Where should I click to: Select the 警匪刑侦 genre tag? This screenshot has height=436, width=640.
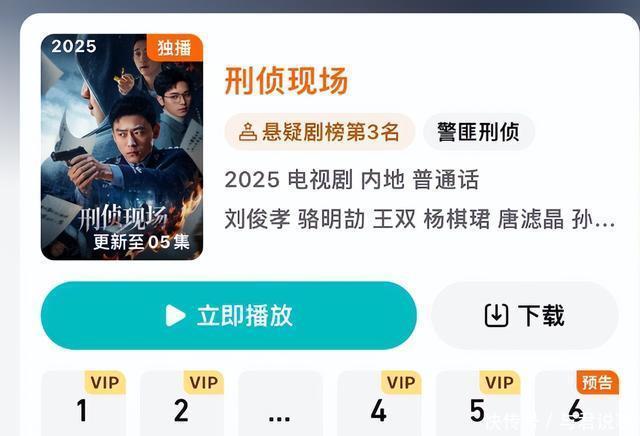pyautogui.click(x=479, y=132)
